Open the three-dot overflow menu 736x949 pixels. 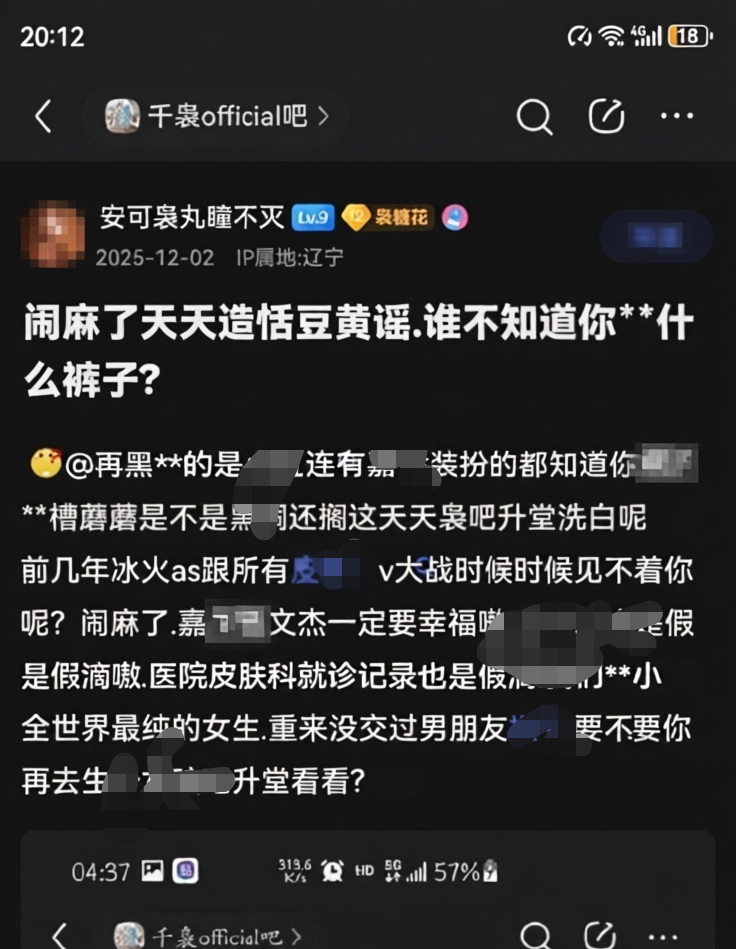click(677, 117)
